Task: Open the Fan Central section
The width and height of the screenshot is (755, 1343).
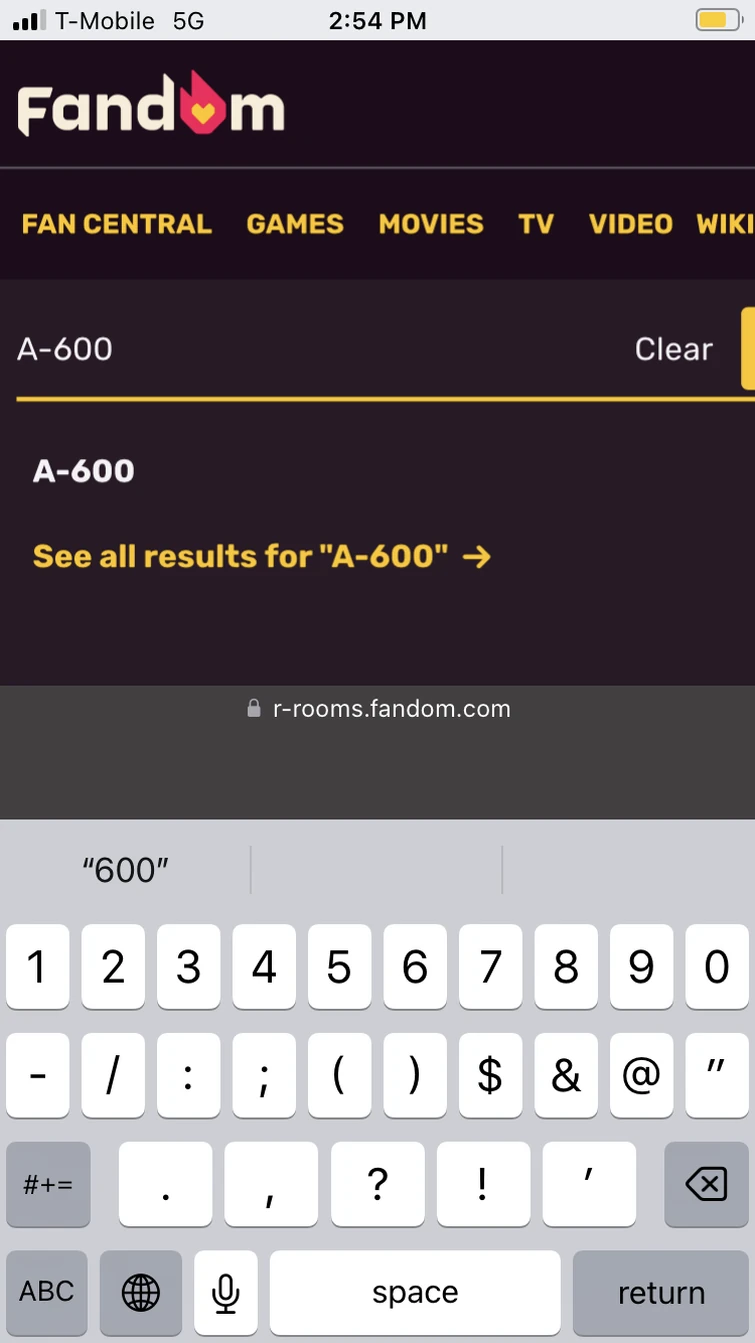Action: (117, 224)
